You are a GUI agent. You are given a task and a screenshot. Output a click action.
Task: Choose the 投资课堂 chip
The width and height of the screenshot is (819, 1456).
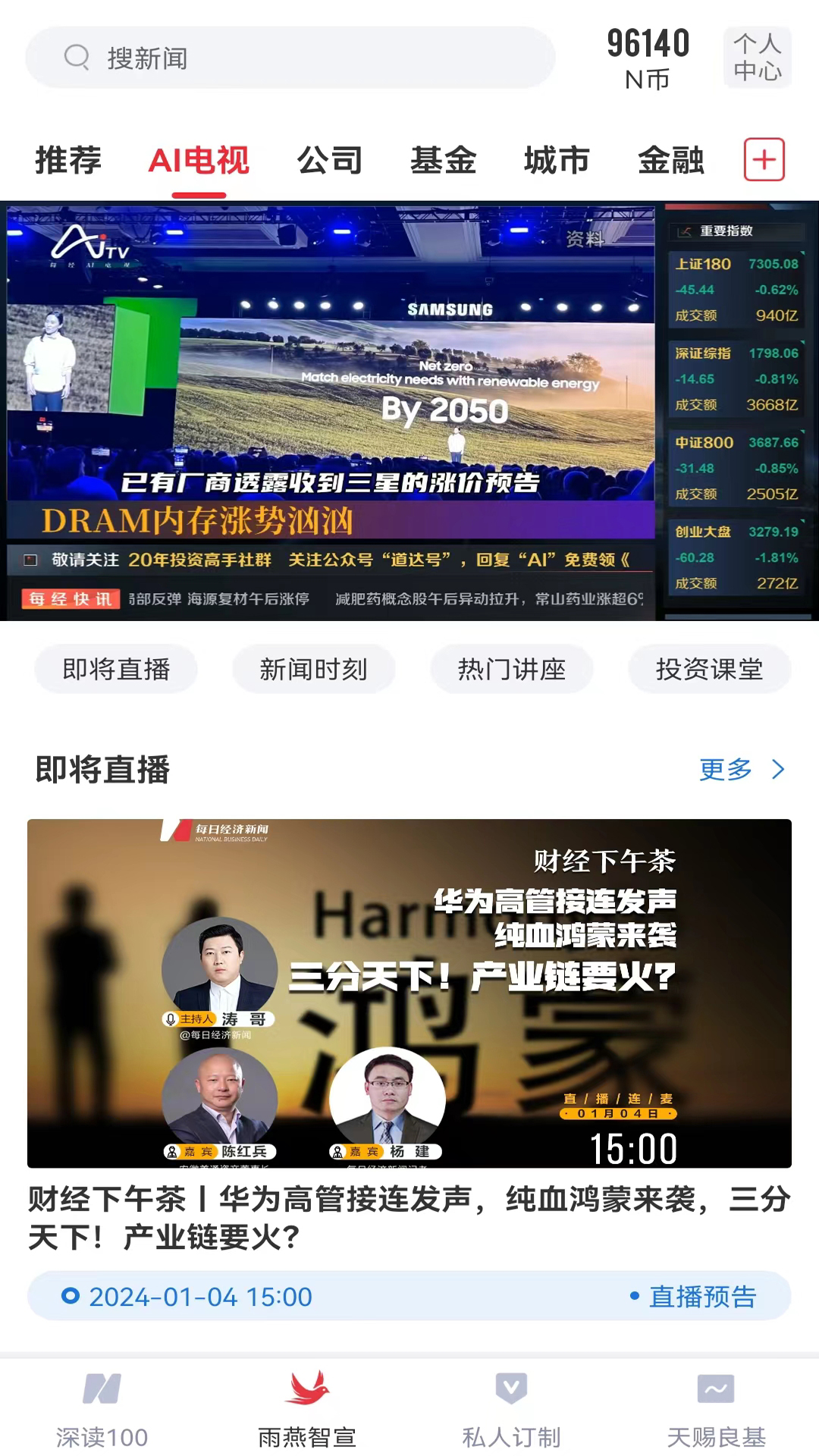pos(709,669)
